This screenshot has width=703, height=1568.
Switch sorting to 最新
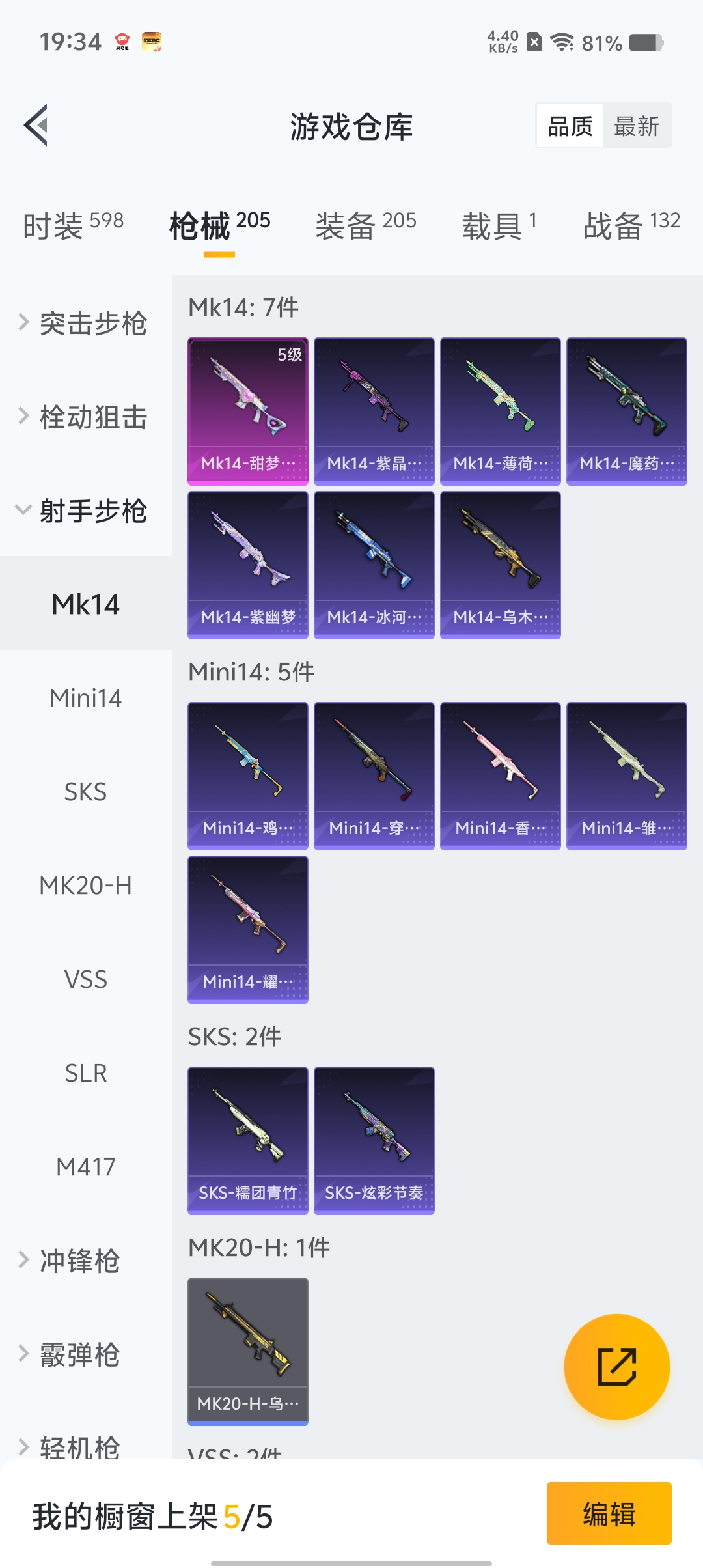coord(637,124)
